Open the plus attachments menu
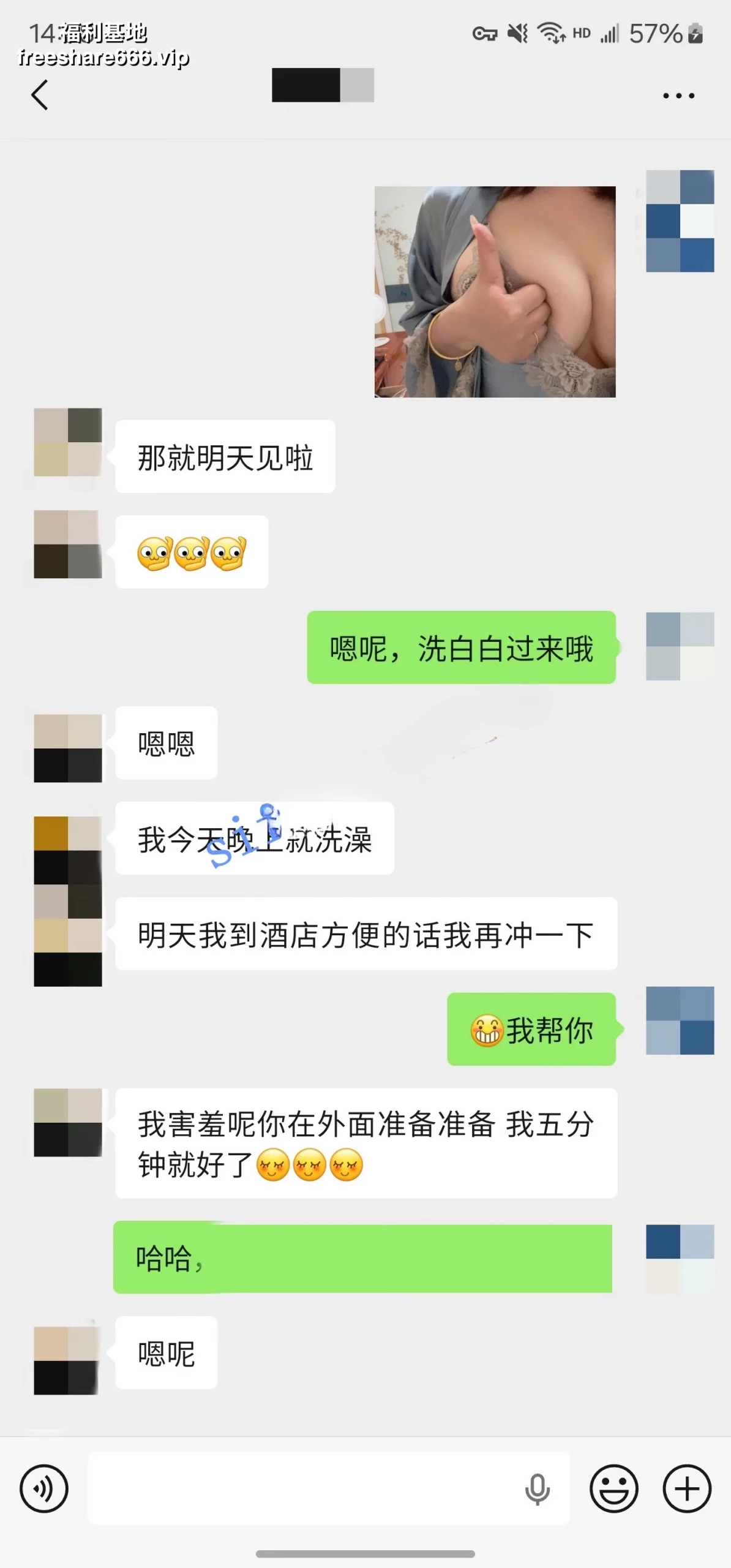 [x=687, y=1488]
